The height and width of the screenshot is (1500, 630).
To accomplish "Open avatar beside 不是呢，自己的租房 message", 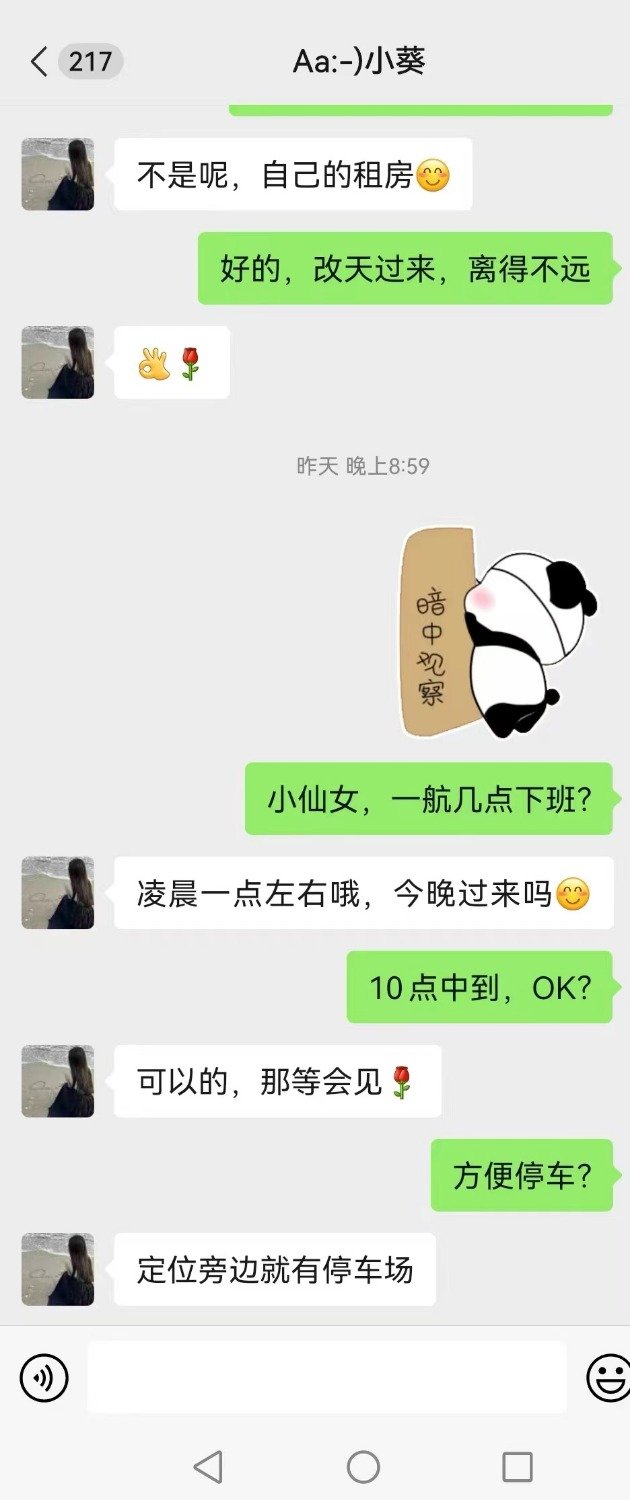I will tap(58, 174).
